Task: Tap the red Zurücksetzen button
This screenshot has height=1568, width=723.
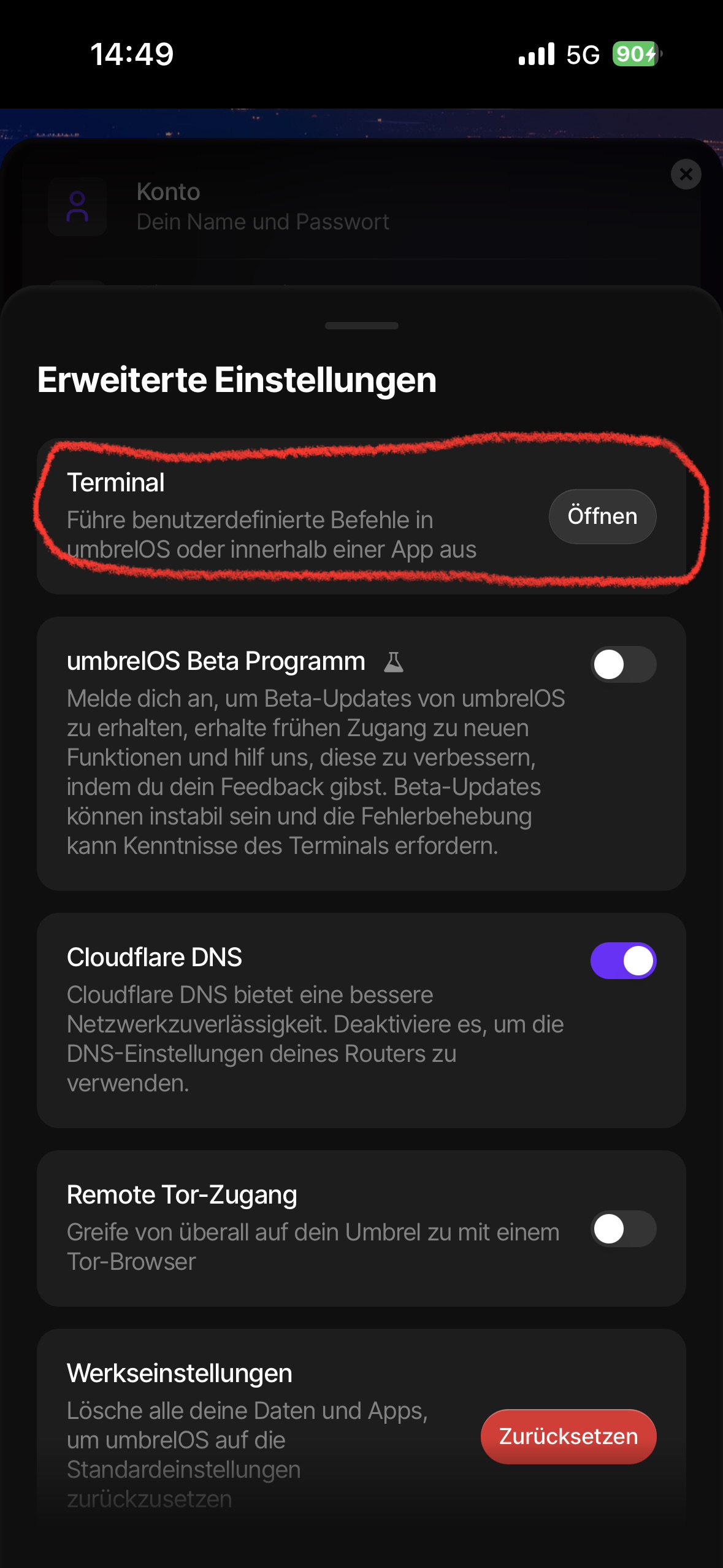Action: point(568,1437)
